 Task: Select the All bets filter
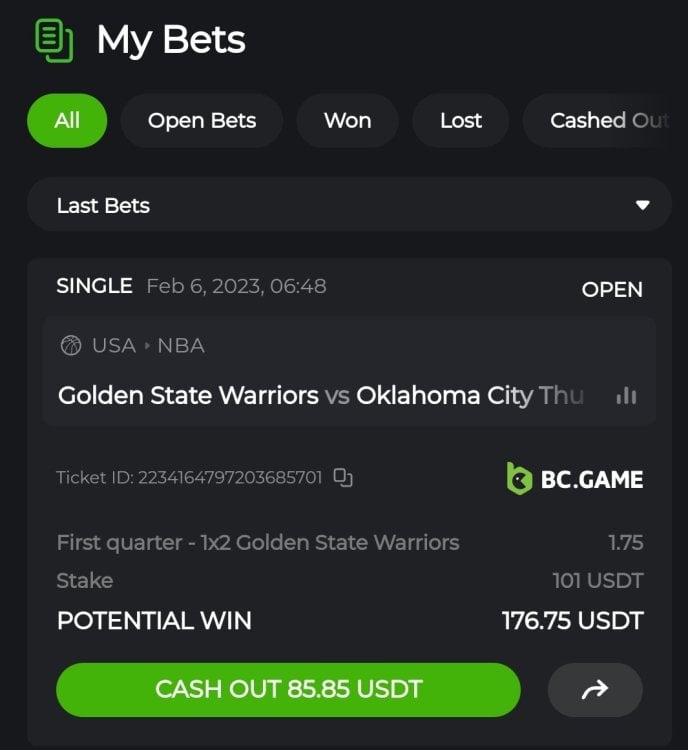click(67, 121)
